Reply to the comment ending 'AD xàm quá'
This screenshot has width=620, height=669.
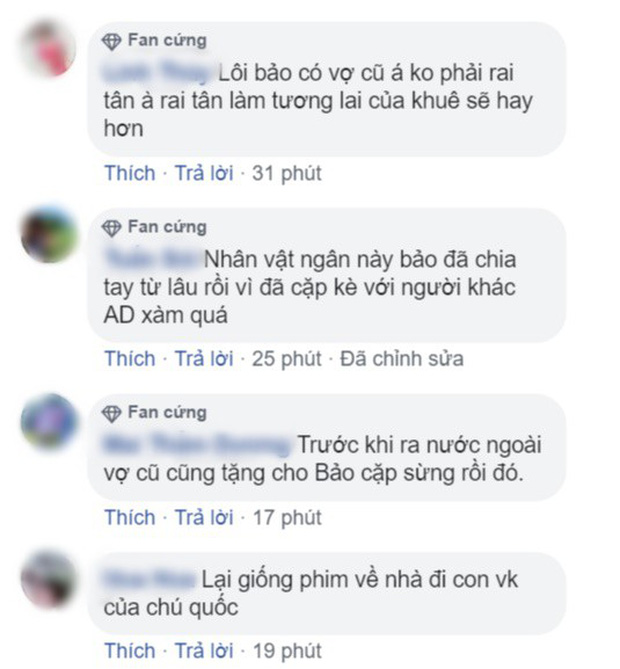203,358
